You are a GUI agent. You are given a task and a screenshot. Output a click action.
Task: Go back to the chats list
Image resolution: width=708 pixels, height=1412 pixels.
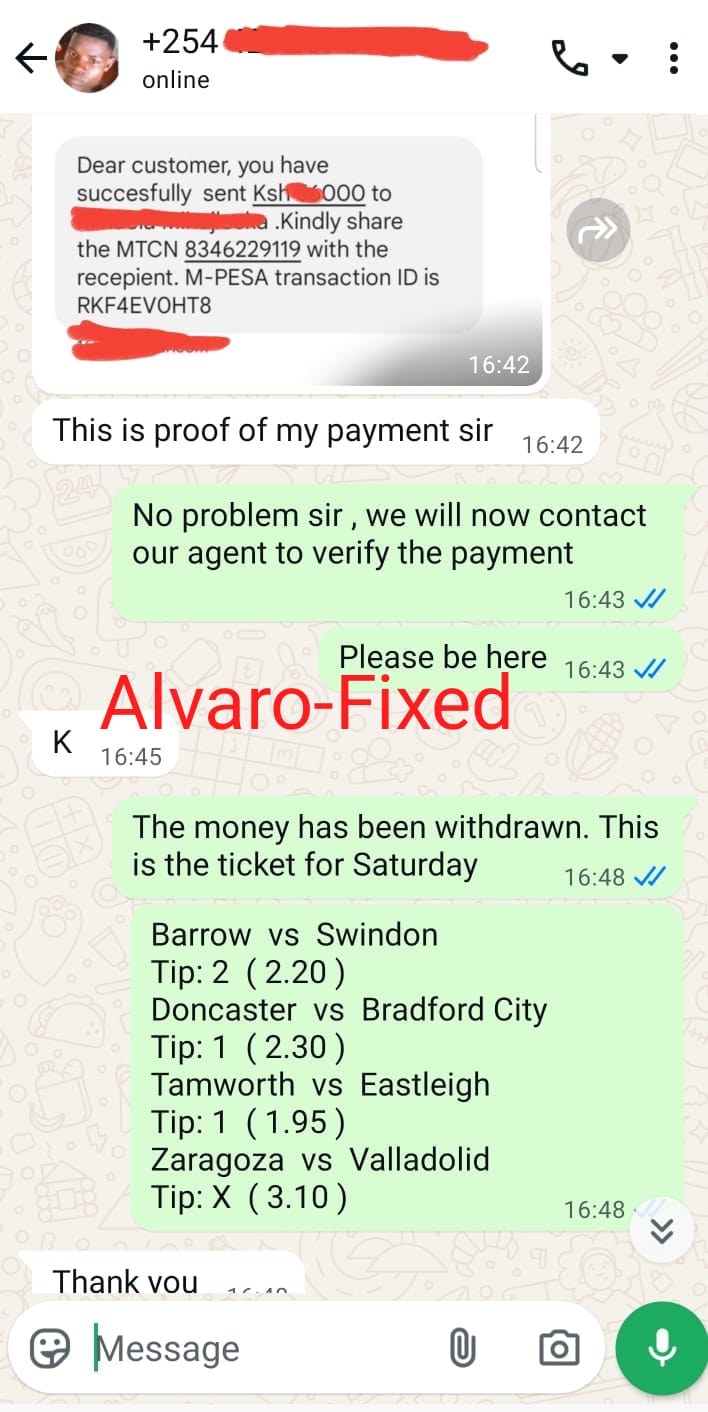tap(31, 59)
